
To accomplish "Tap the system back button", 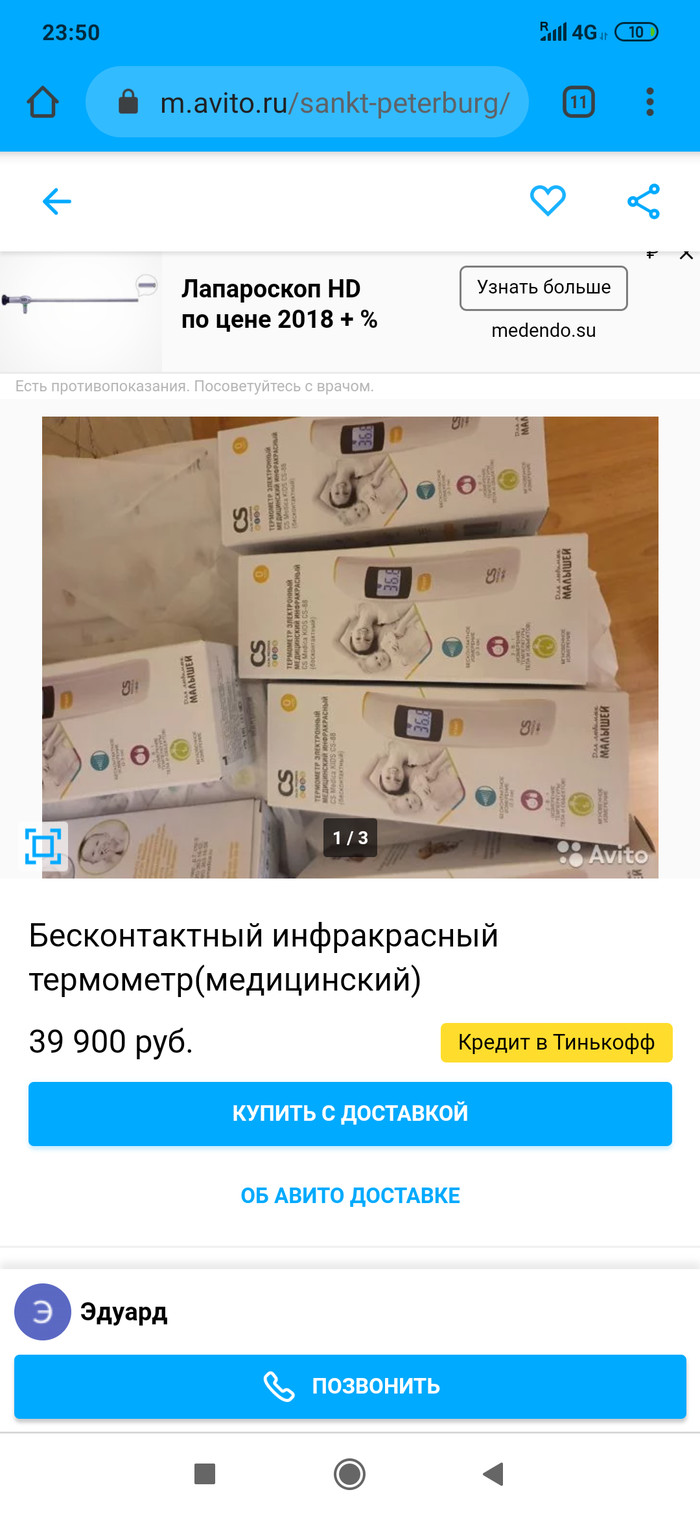I will 492,1473.
